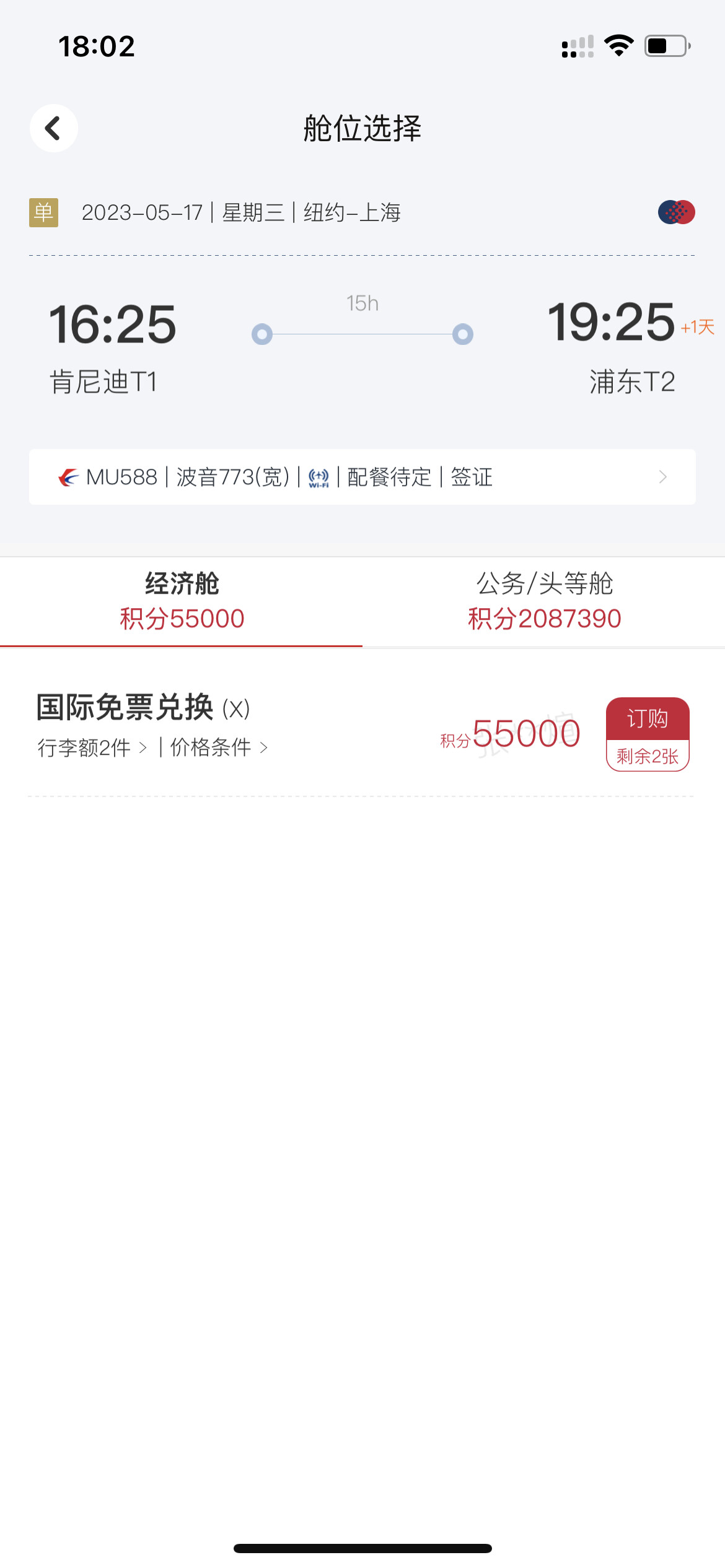Viewport: 725px width, 1568px height.
Task: View 价格条件 price conditions
Action: tap(218, 748)
